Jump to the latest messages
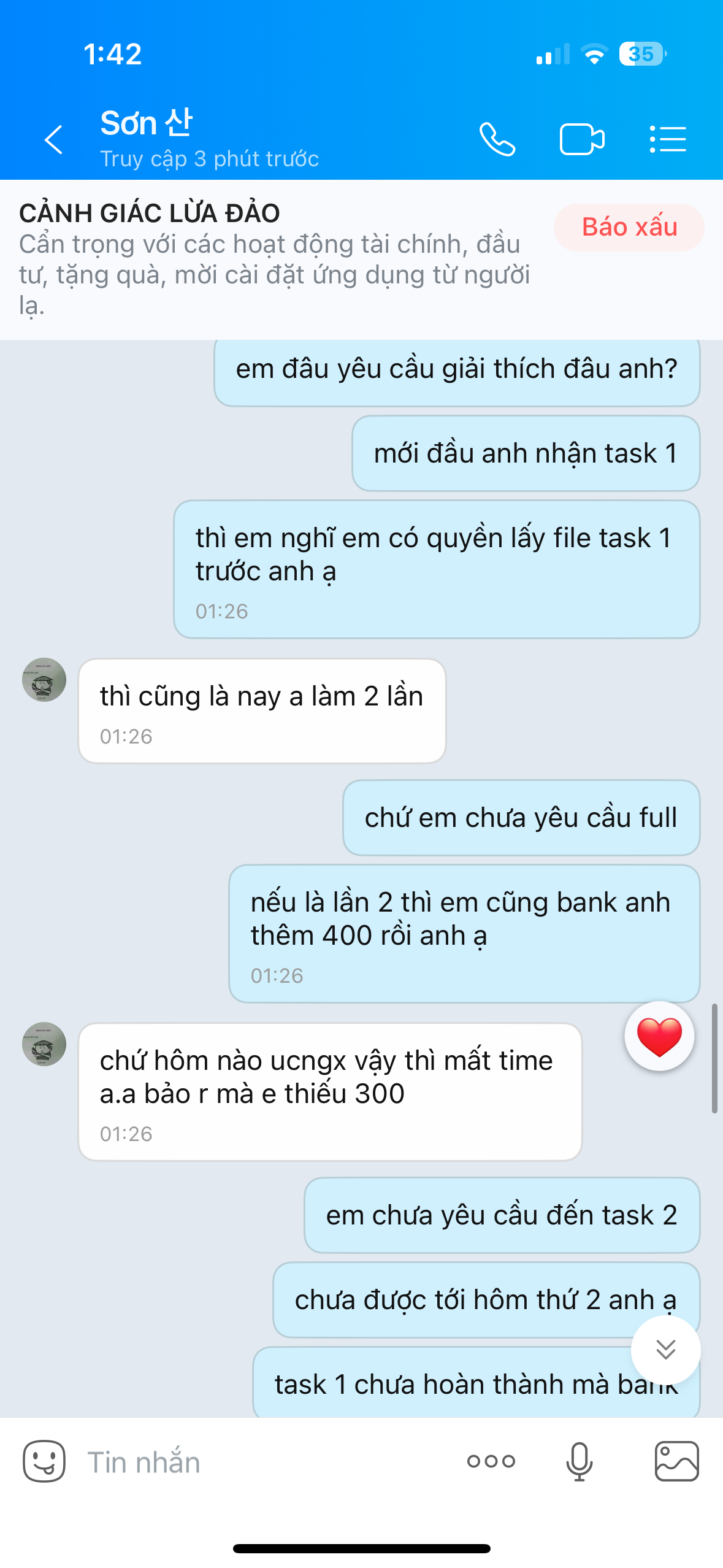The height and width of the screenshot is (1568, 723). (665, 1349)
